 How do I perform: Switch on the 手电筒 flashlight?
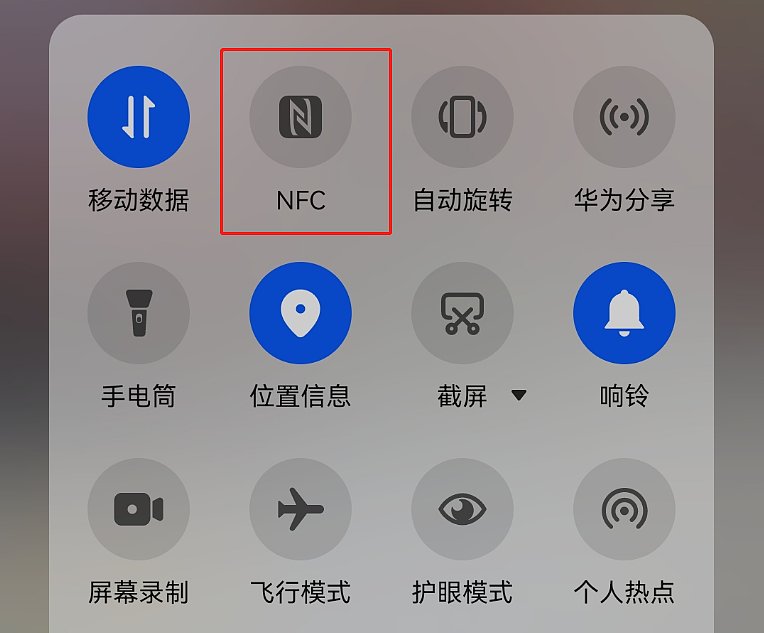[x=138, y=313]
